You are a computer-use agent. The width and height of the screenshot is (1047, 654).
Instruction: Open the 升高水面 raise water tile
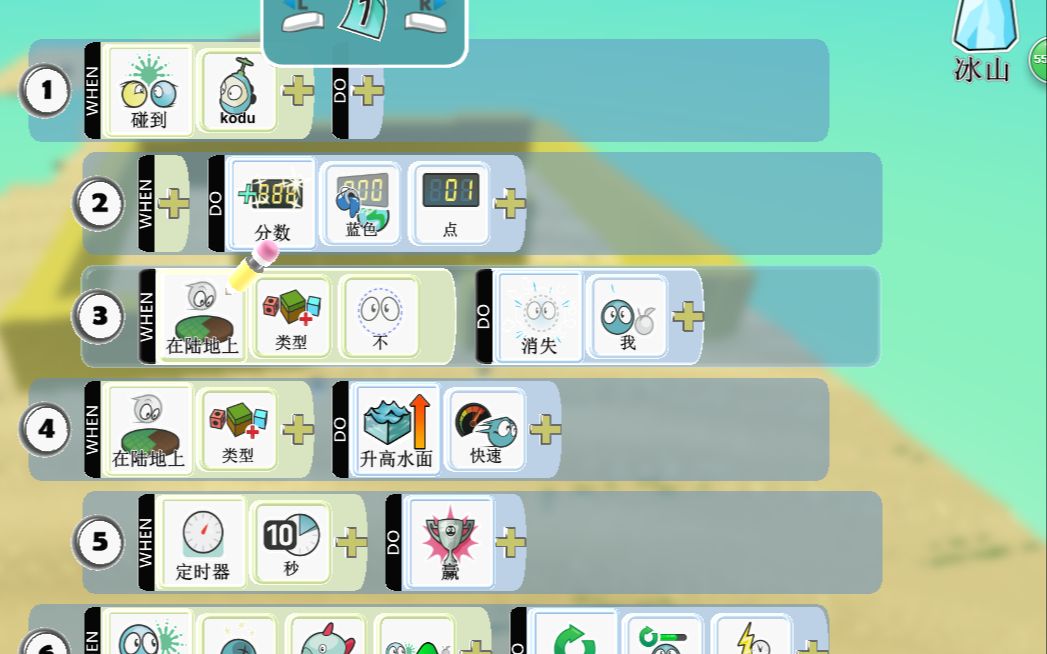click(395, 430)
